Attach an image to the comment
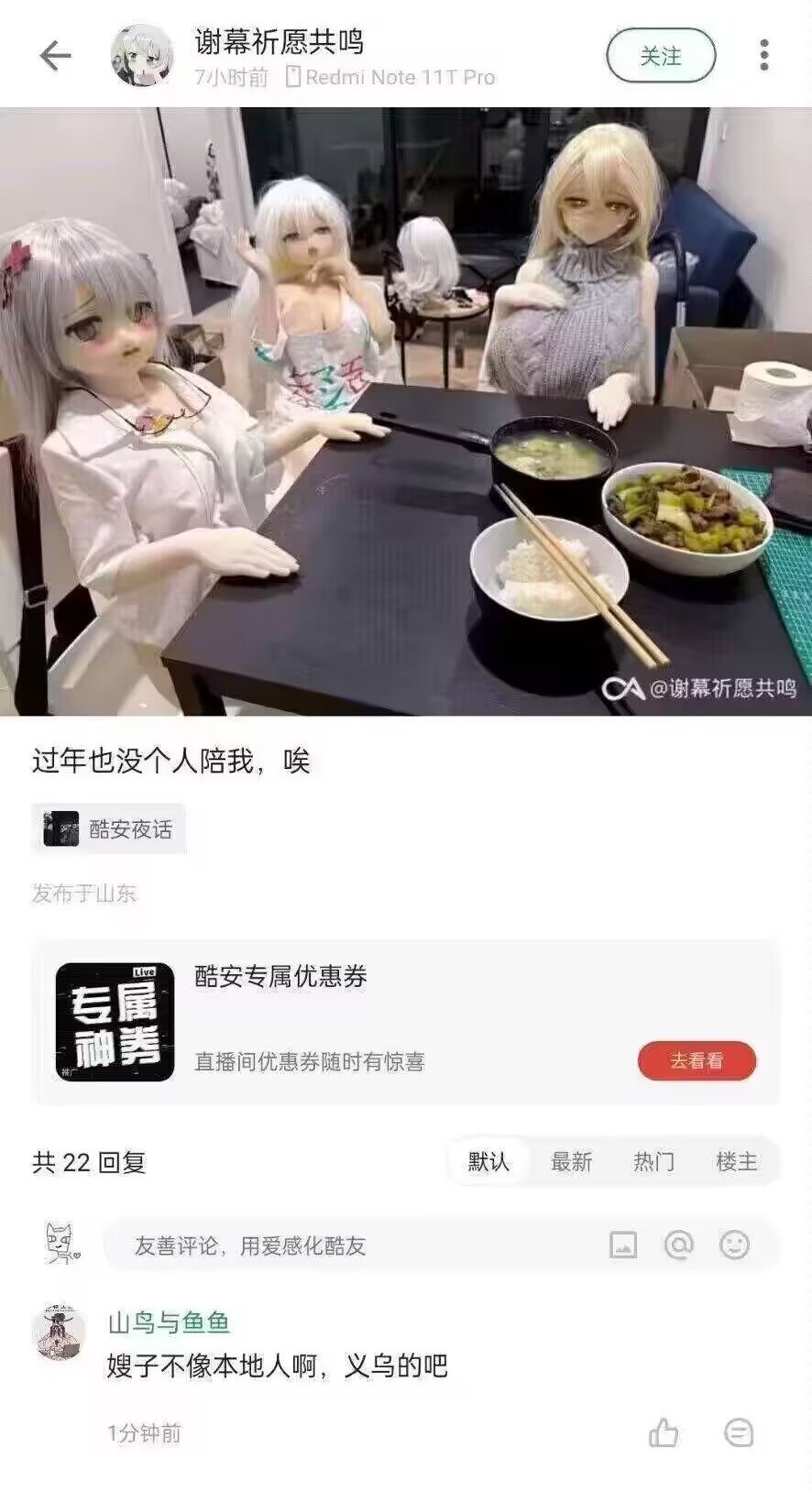Viewport: 812px width, 1492px height. tap(623, 1245)
